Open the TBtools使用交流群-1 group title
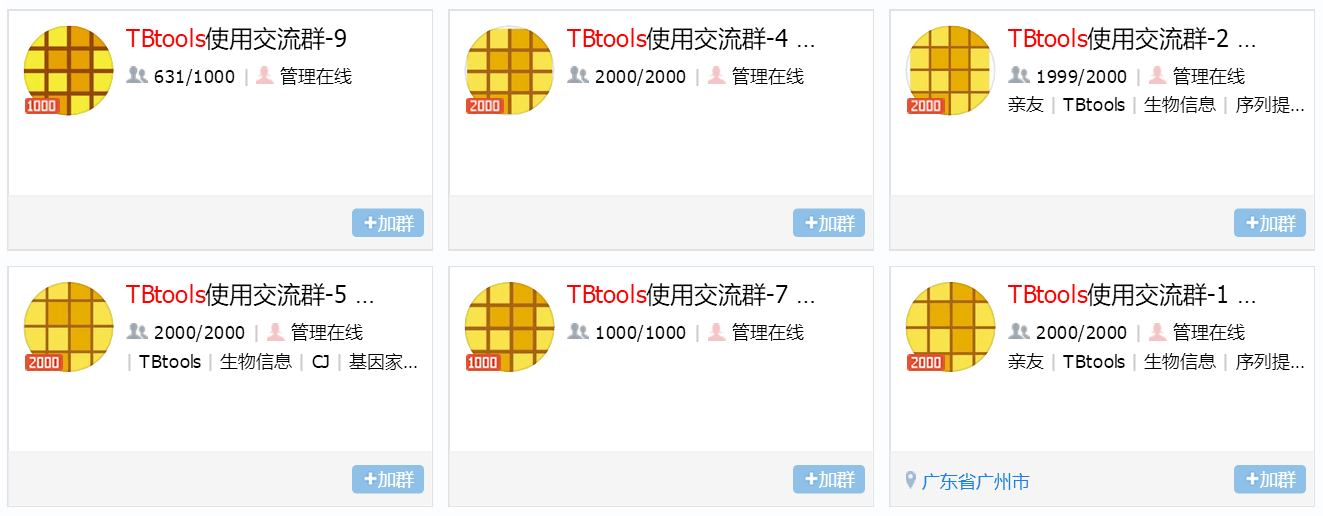Image resolution: width=1323 pixels, height=516 pixels. [1131, 295]
